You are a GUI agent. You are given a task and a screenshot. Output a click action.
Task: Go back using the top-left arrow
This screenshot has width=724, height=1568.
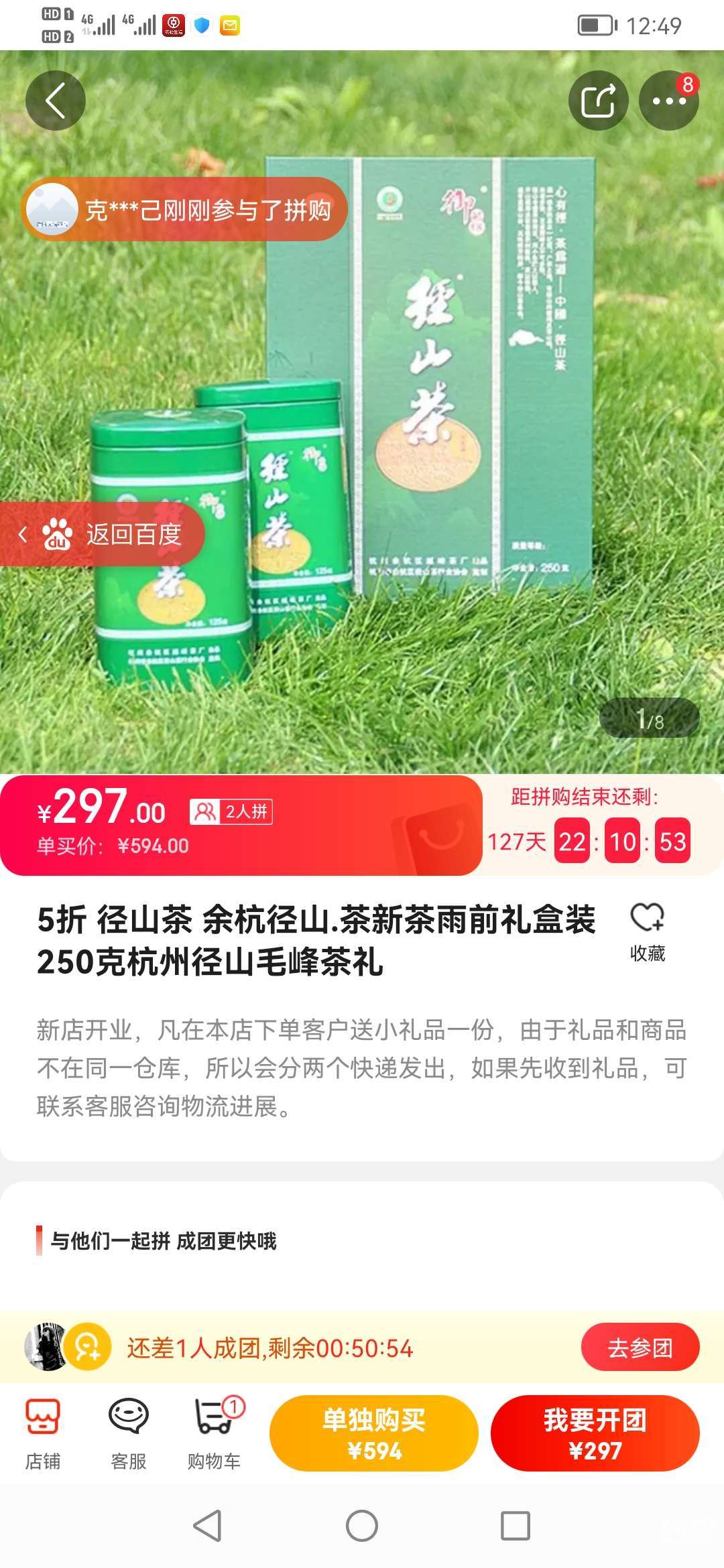(x=56, y=101)
